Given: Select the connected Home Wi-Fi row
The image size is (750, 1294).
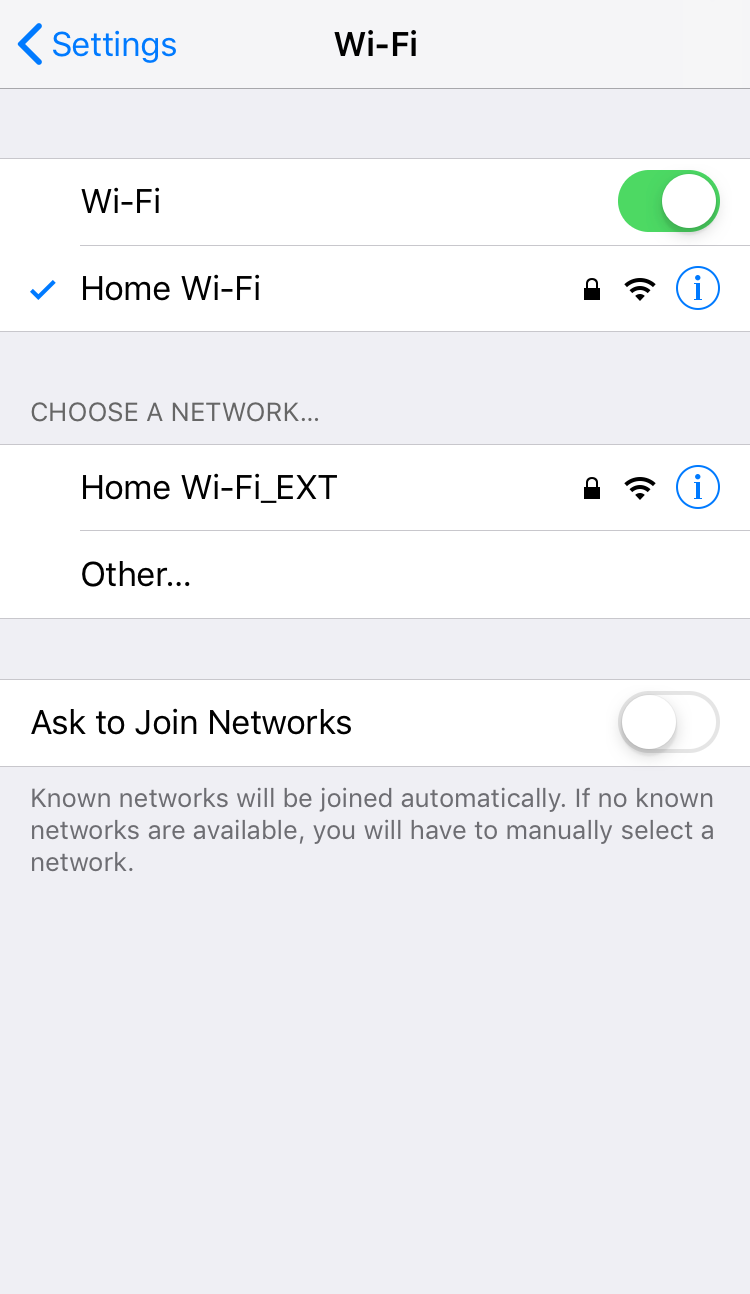Looking at the screenshot, I should [375, 289].
